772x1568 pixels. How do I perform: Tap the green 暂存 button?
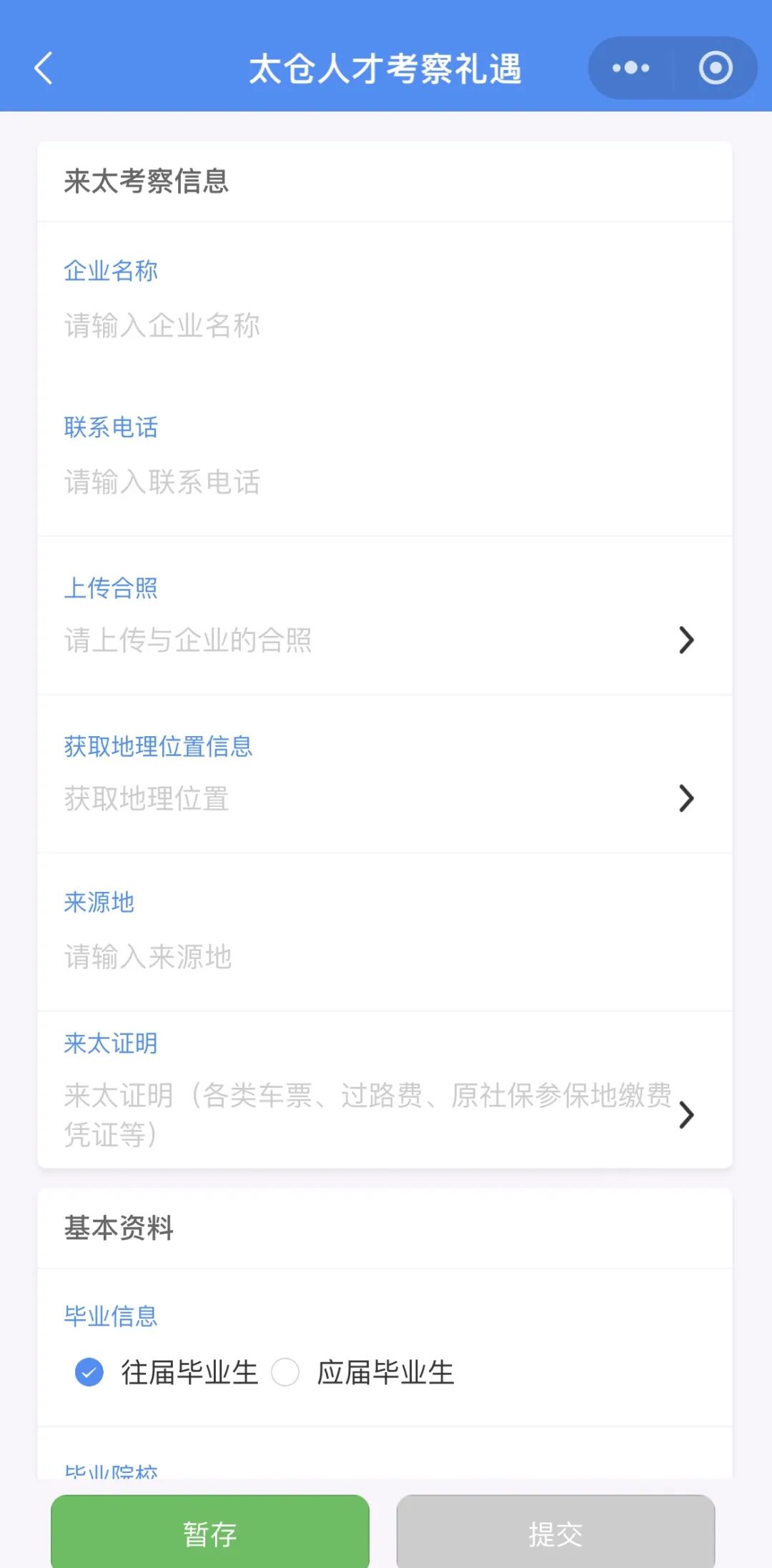coord(209,1533)
